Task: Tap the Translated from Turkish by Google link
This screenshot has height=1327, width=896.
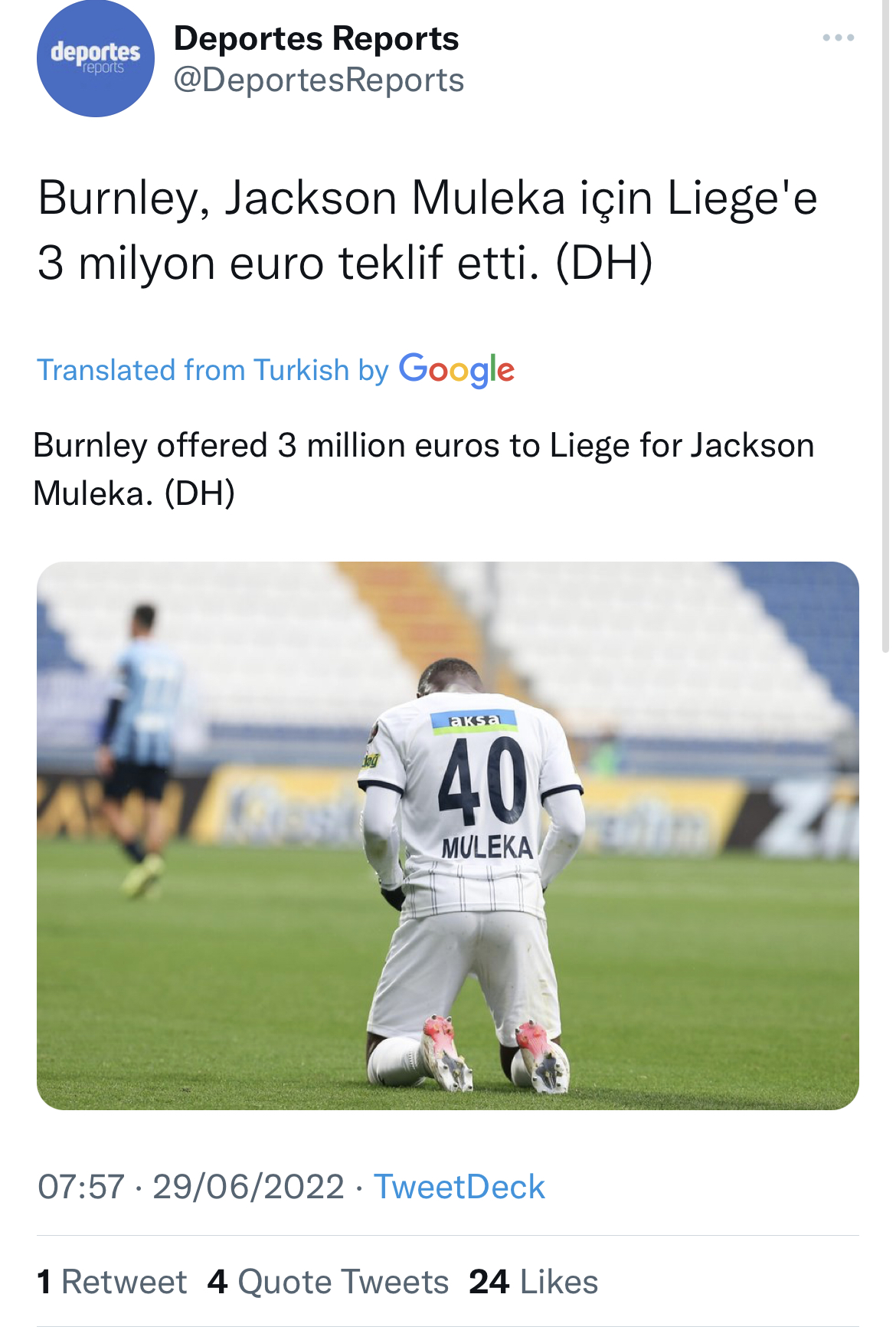Action: [276, 370]
